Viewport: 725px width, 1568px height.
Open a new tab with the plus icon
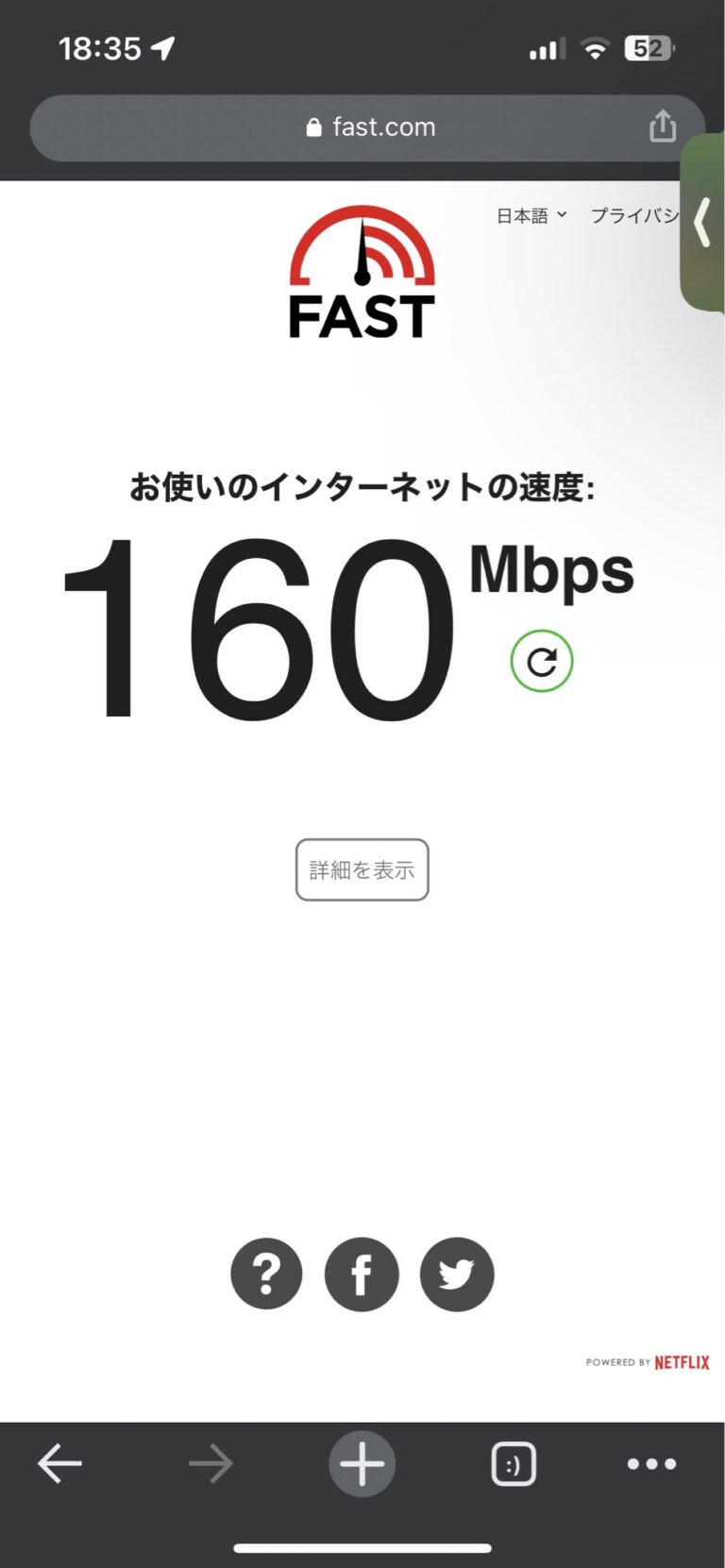(362, 1462)
